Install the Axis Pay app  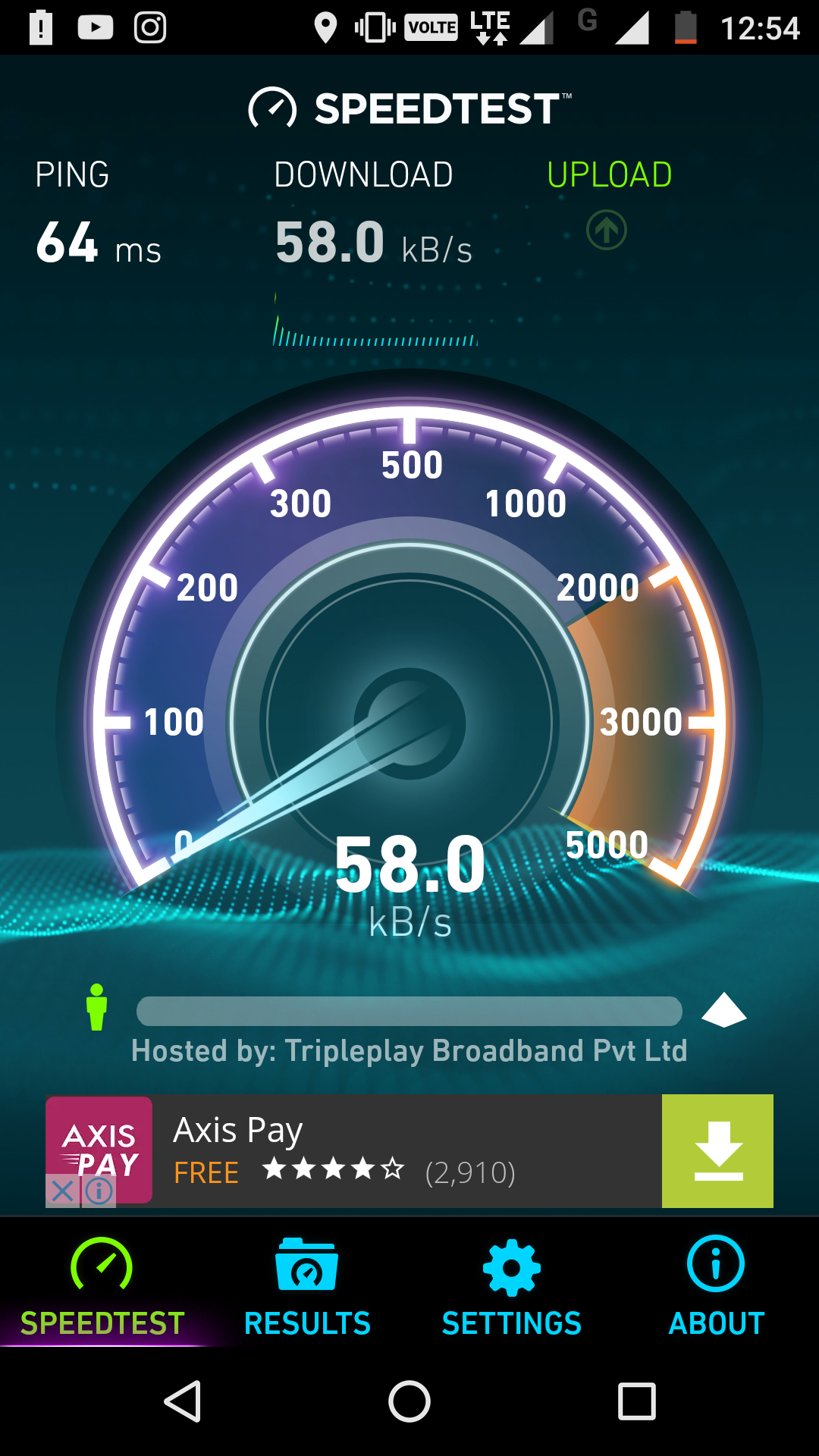tap(717, 1151)
